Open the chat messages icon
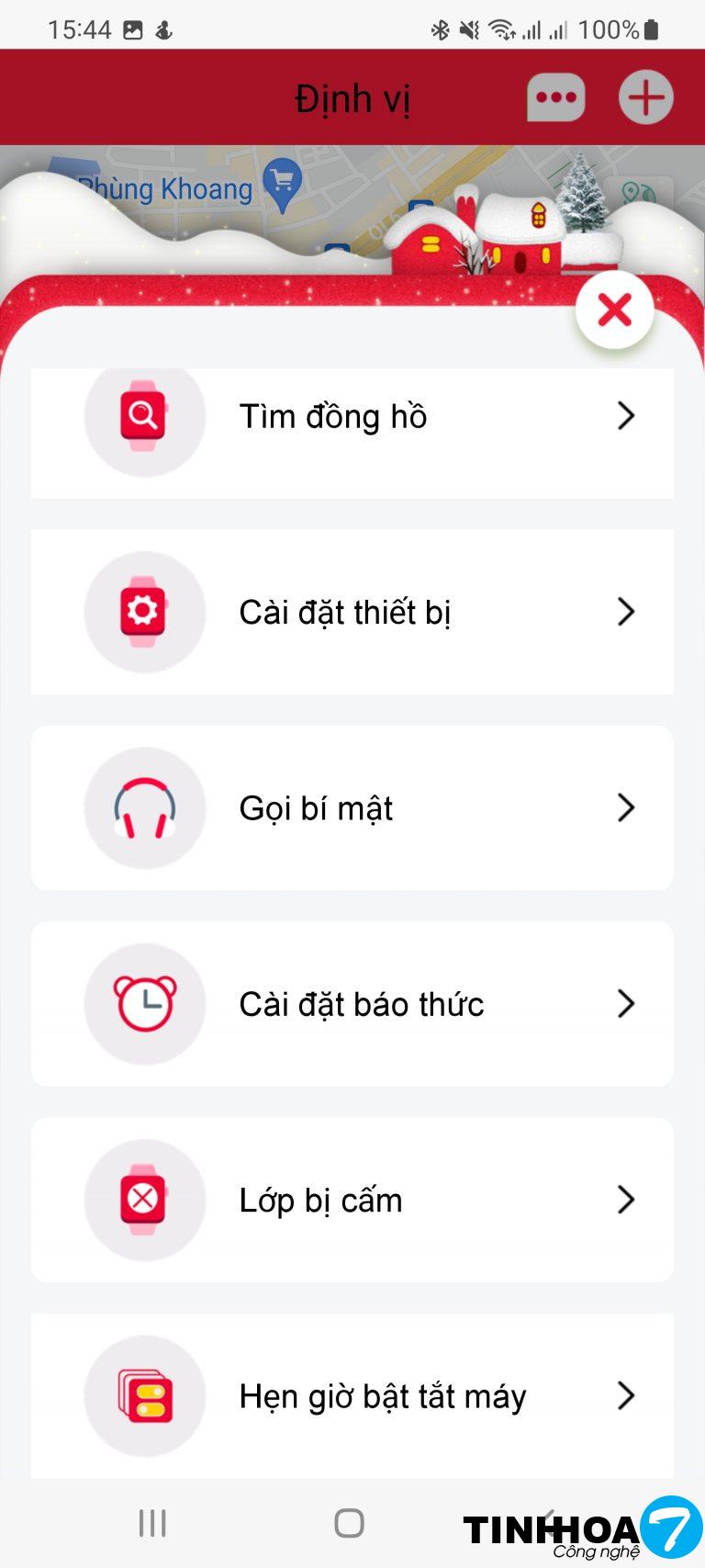Image resolution: width=705 pixels, height=1568 pixels. tap(555, 97)
